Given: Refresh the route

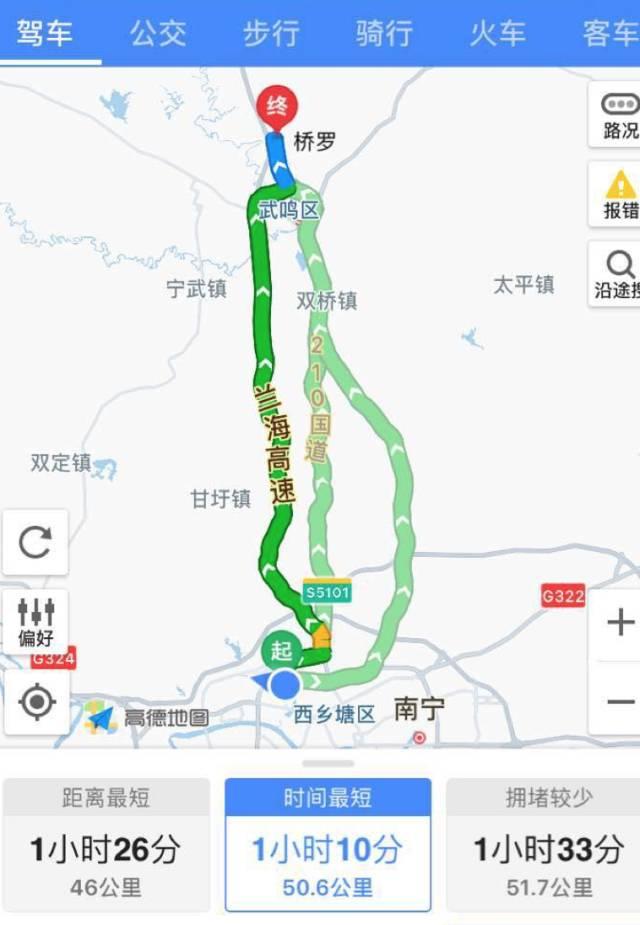Looking at the screenshot, I should click(x=36, y=542).
